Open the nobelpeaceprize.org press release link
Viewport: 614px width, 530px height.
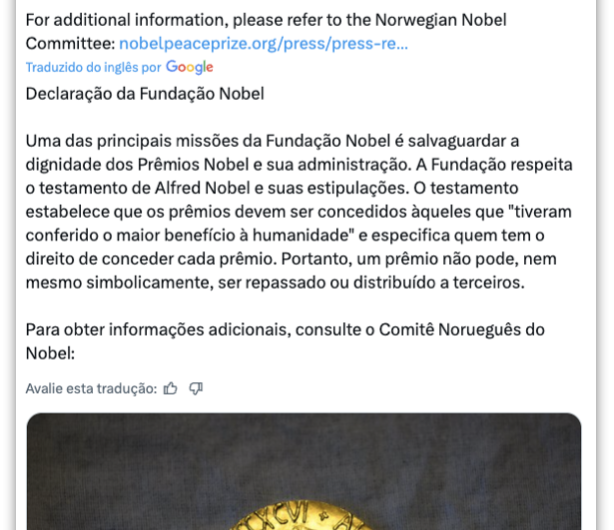pyautogui.click(x=263, y=44)
